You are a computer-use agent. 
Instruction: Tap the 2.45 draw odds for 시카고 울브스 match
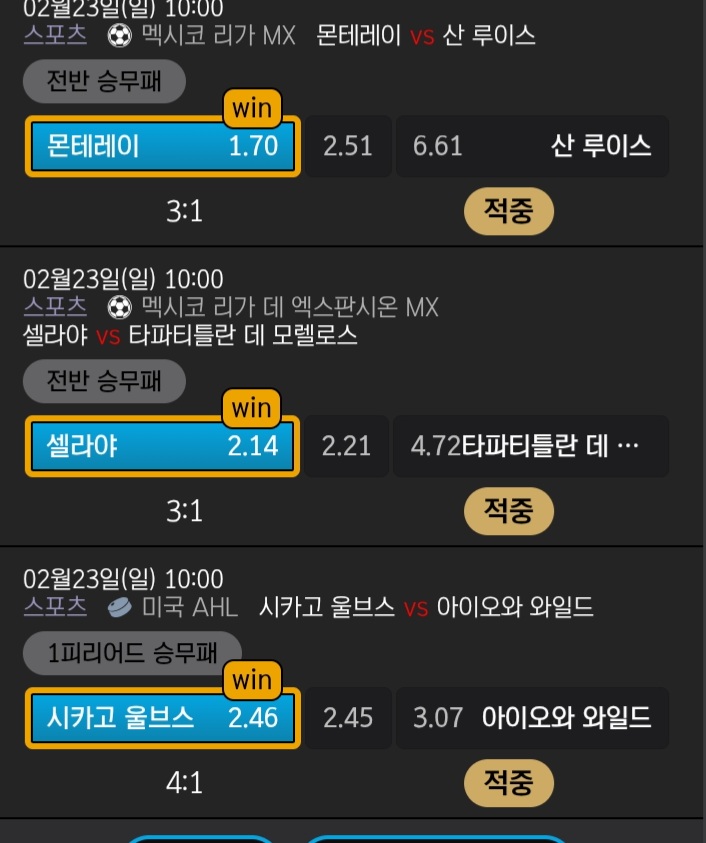point(347,717)
